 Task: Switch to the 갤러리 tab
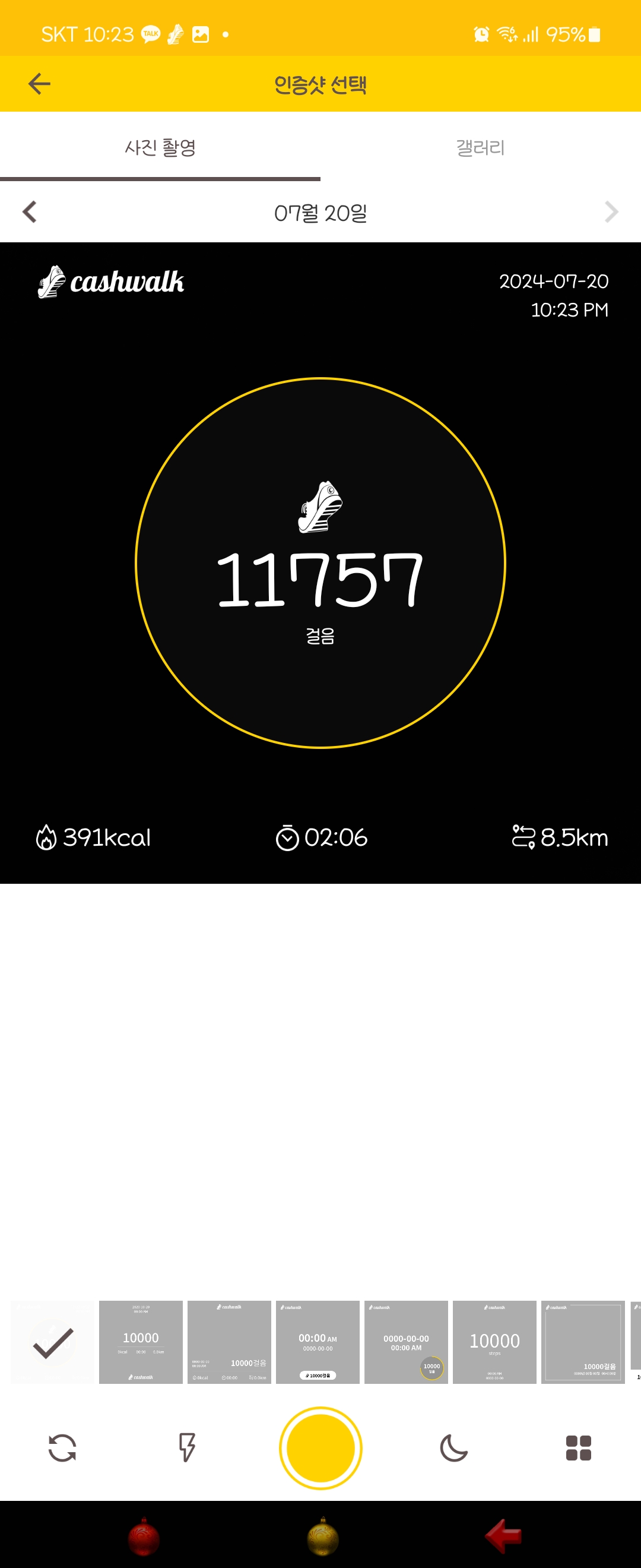point(480,147)
